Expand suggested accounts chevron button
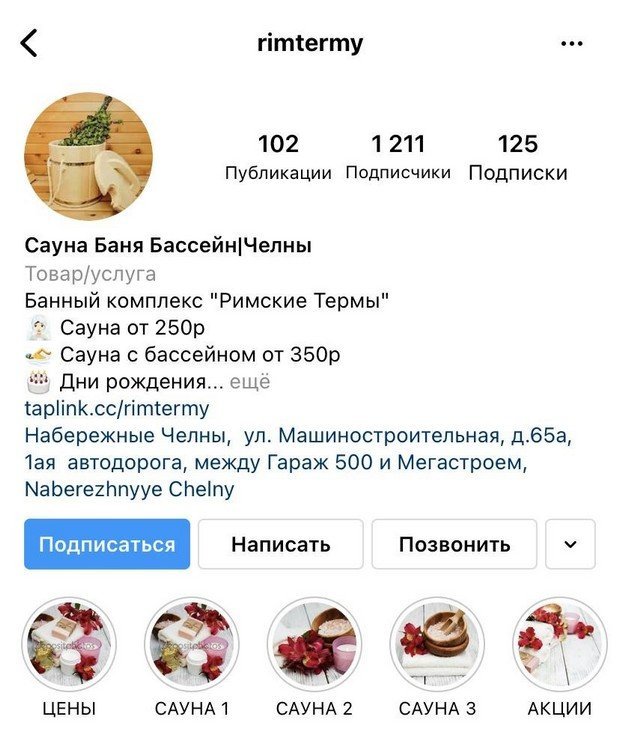Screen dimensions: 620x744 [x=570, y=545]
